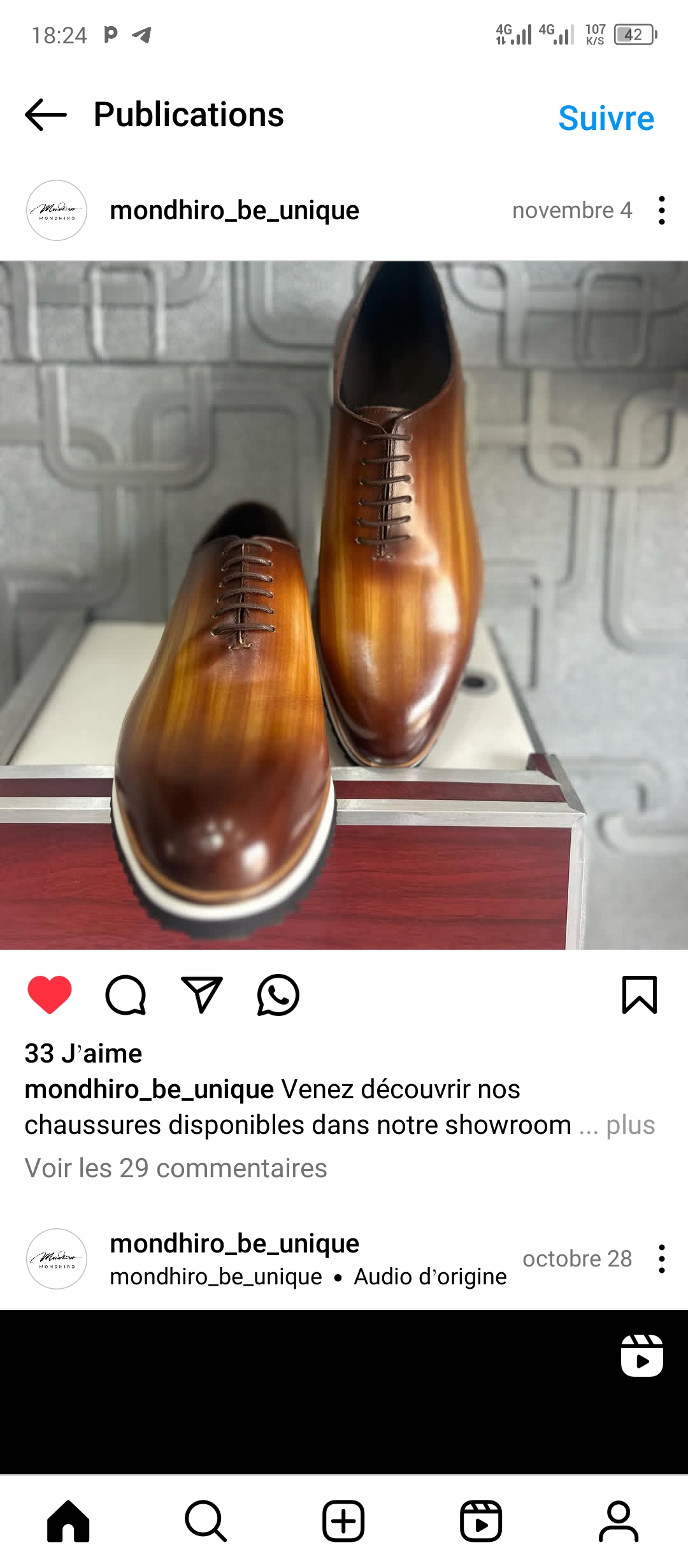This screenshot has height=1568, width=688.
Task: Share the shoe post to WhatsApp
Action: (x=278, y=995)
